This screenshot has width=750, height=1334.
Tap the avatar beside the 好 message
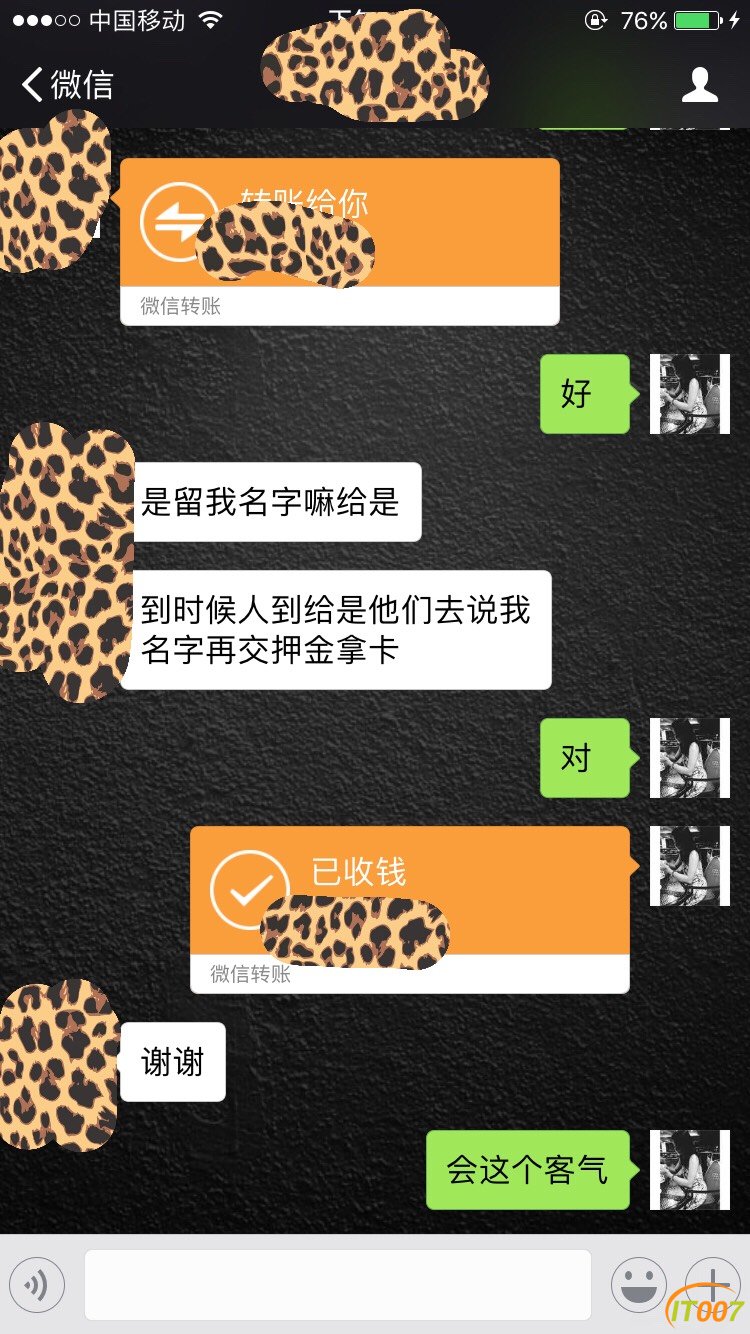pyautogui.click(x=689, y=394)
